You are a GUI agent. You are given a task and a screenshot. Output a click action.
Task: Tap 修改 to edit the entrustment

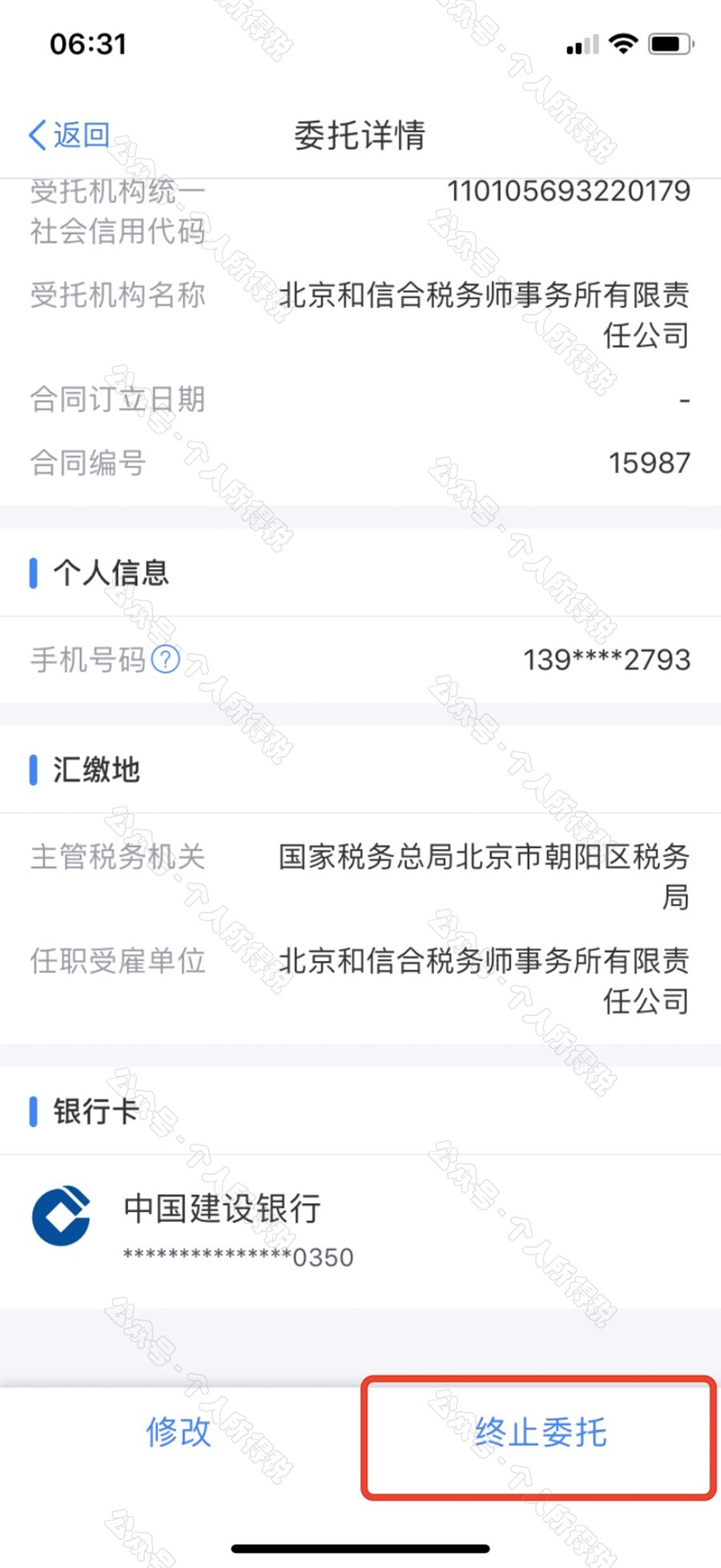179,1432
